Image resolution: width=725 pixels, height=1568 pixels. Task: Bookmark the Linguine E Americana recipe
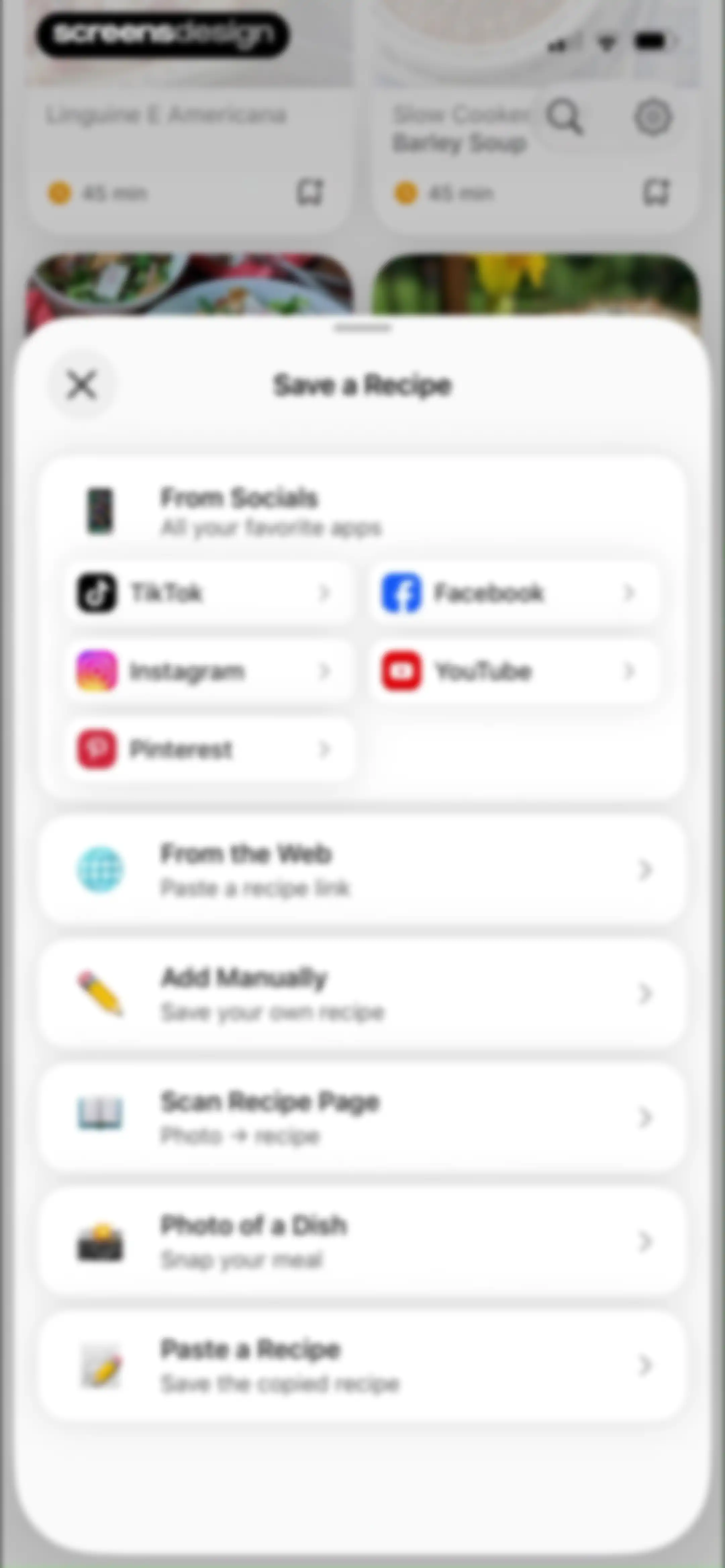point(310,192)
